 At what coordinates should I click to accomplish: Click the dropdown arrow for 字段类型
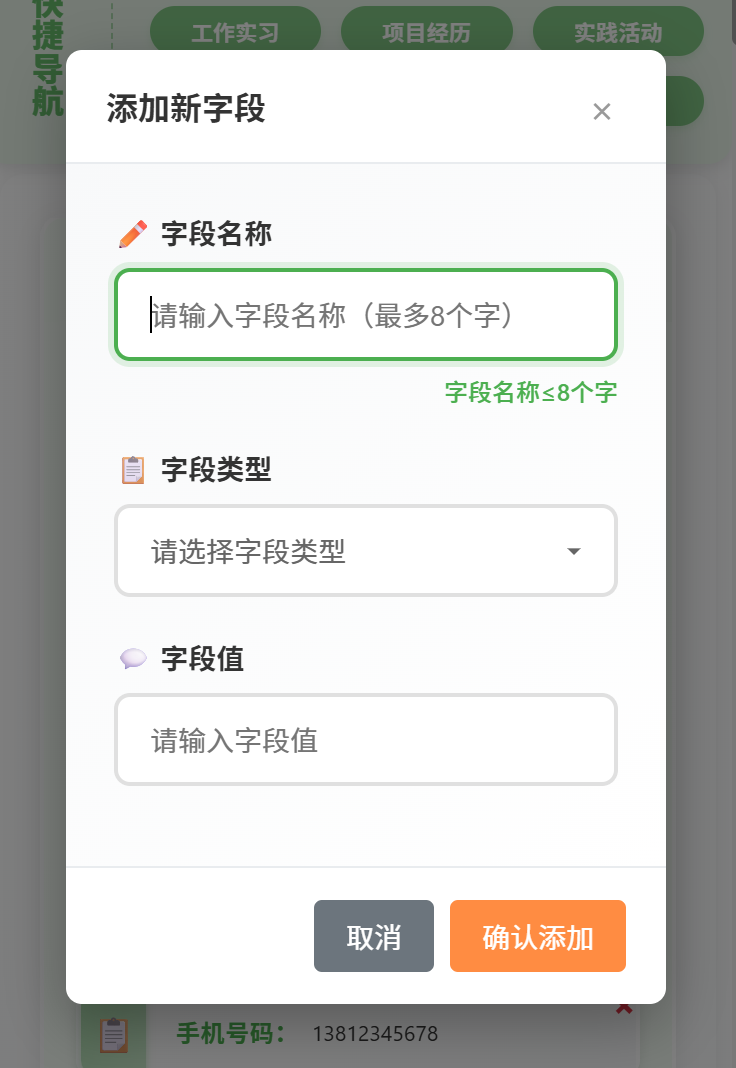574,551
